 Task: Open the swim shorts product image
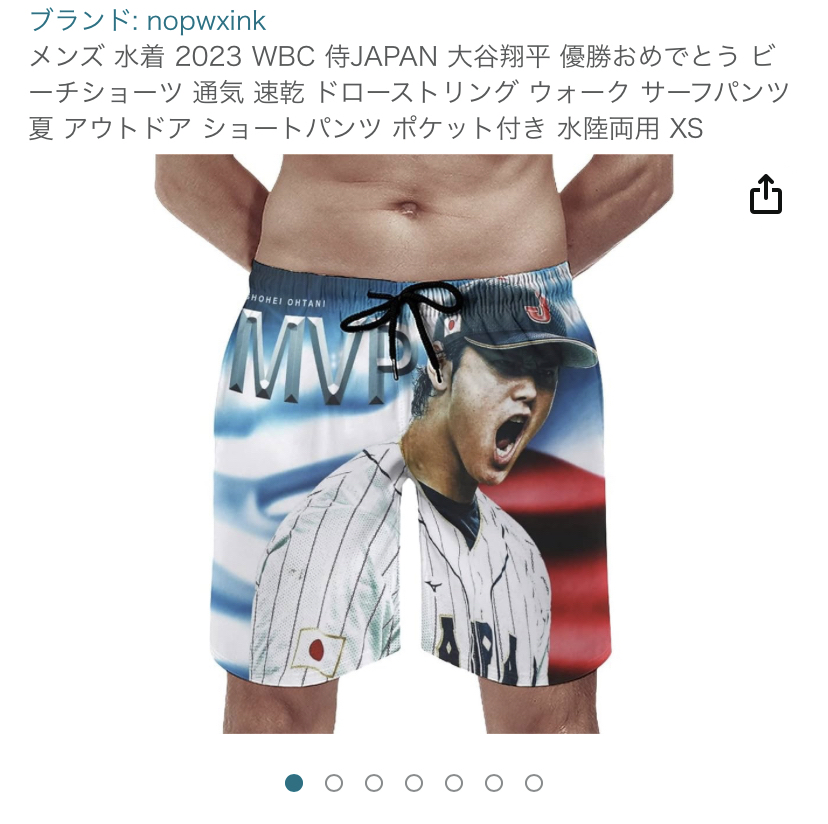click(414, 450)
